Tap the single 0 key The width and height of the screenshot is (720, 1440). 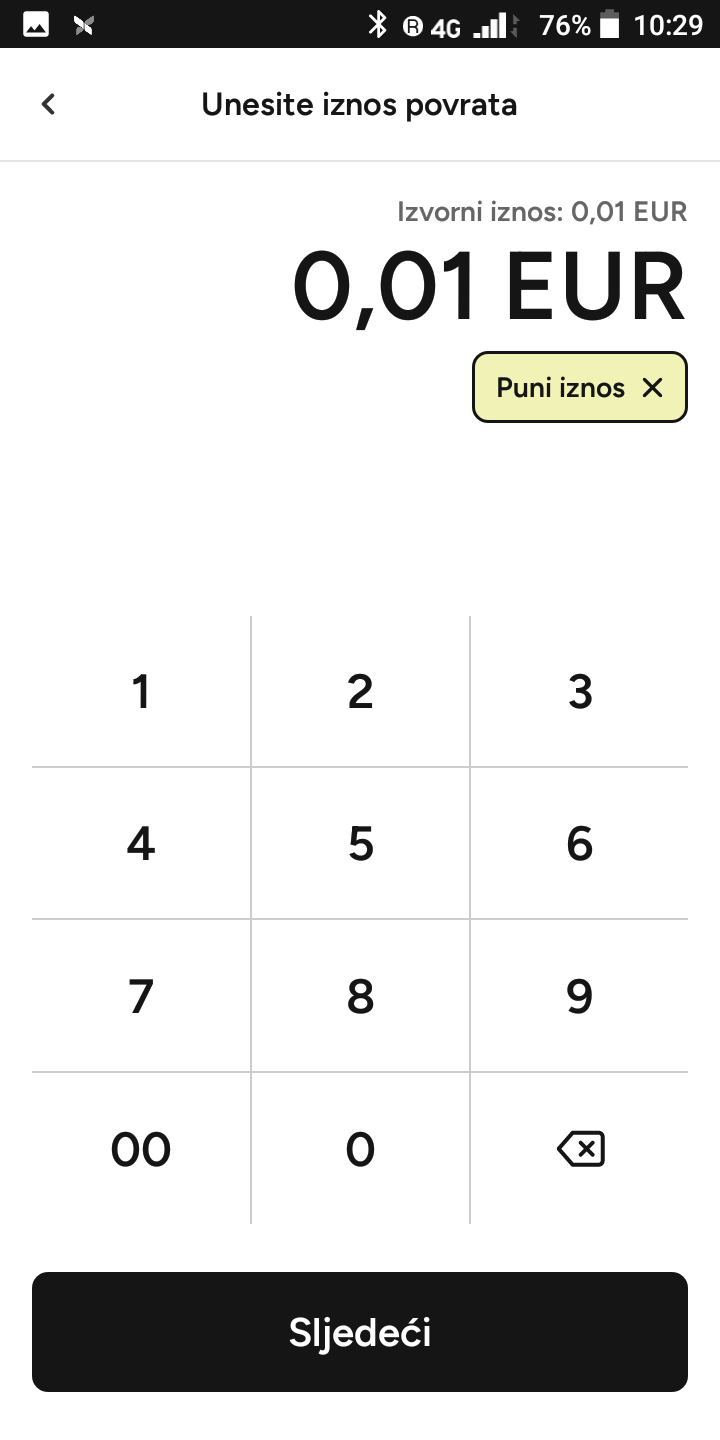point(360,1149)
